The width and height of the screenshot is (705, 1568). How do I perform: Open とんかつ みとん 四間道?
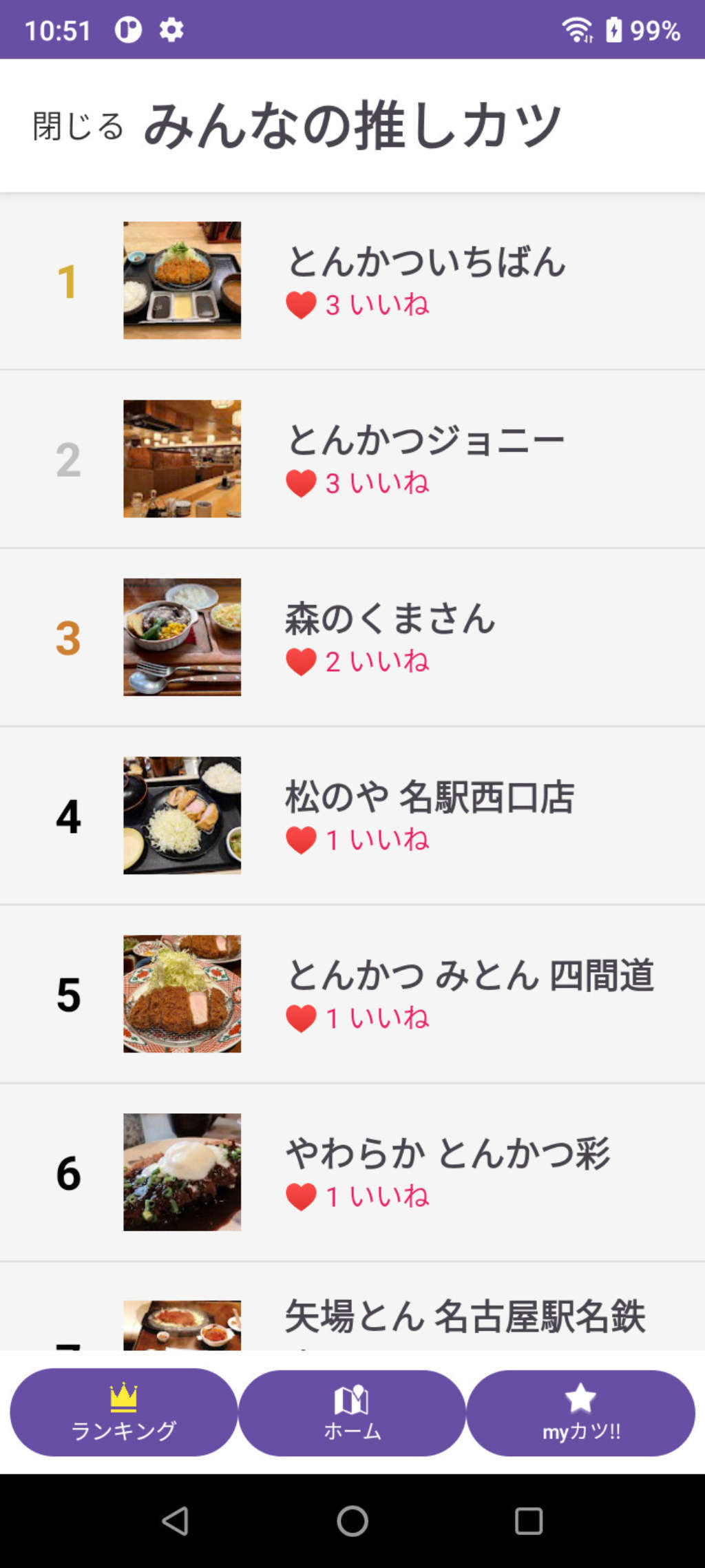[x=352, y=994]
